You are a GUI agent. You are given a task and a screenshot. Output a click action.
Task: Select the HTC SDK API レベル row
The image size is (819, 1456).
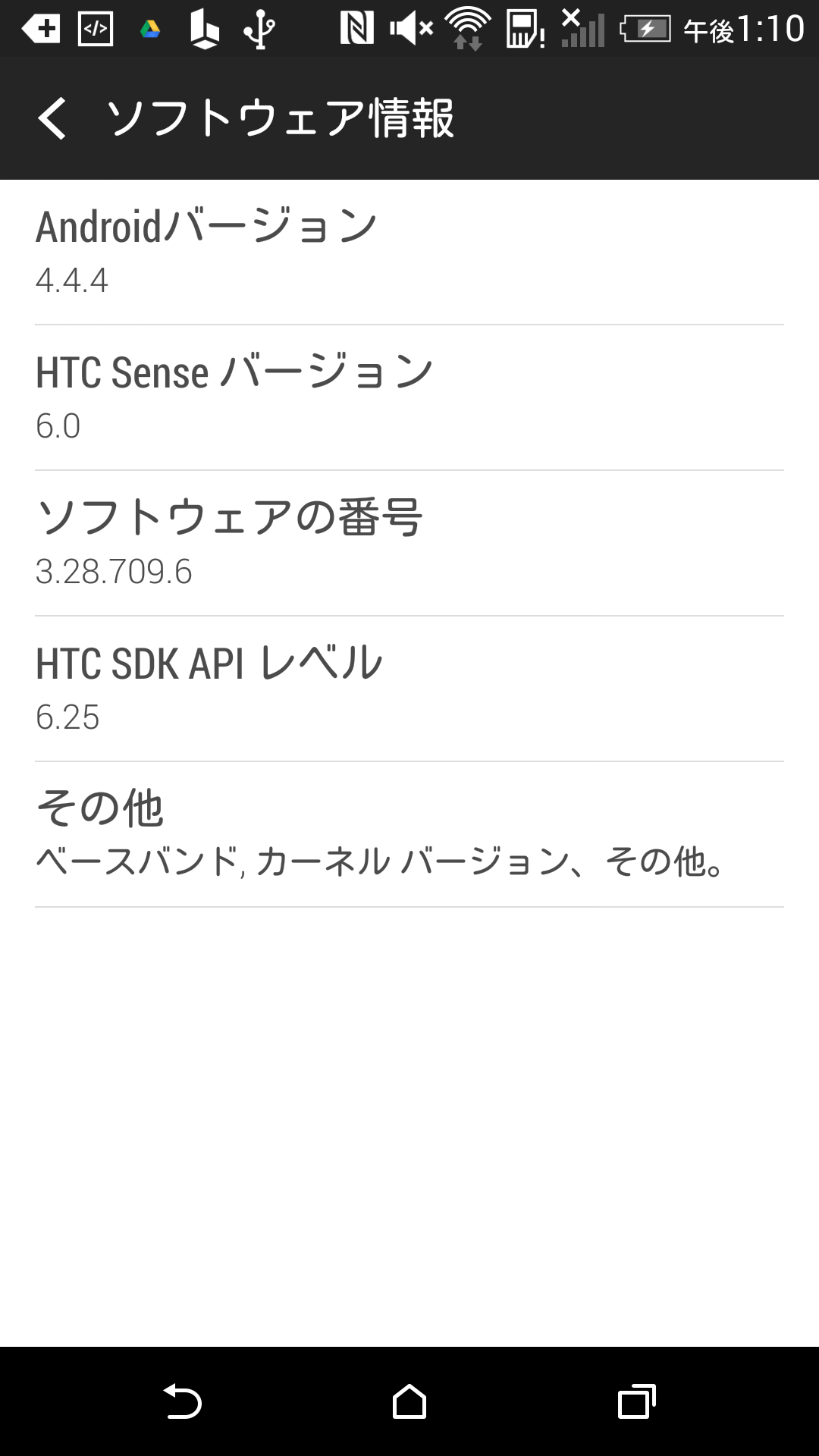409,689
